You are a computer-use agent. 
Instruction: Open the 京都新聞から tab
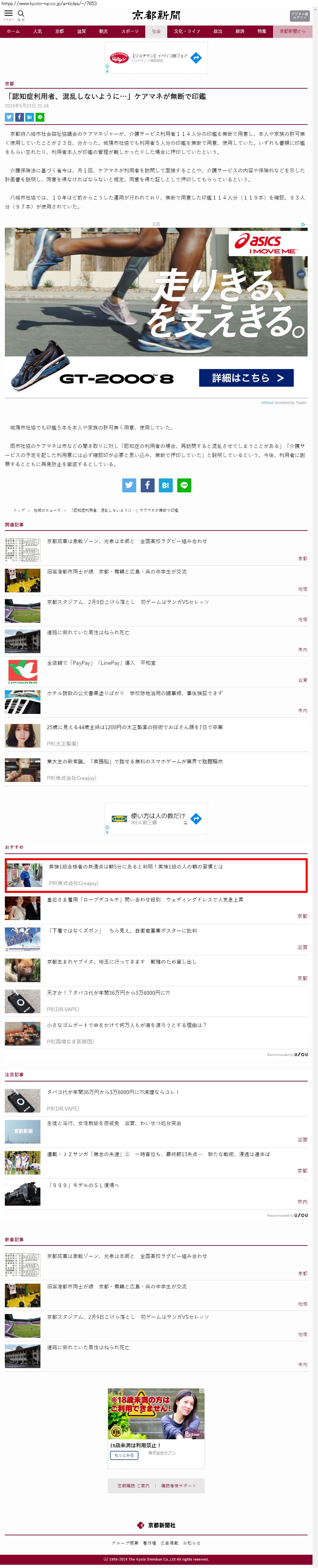point(292,31)
